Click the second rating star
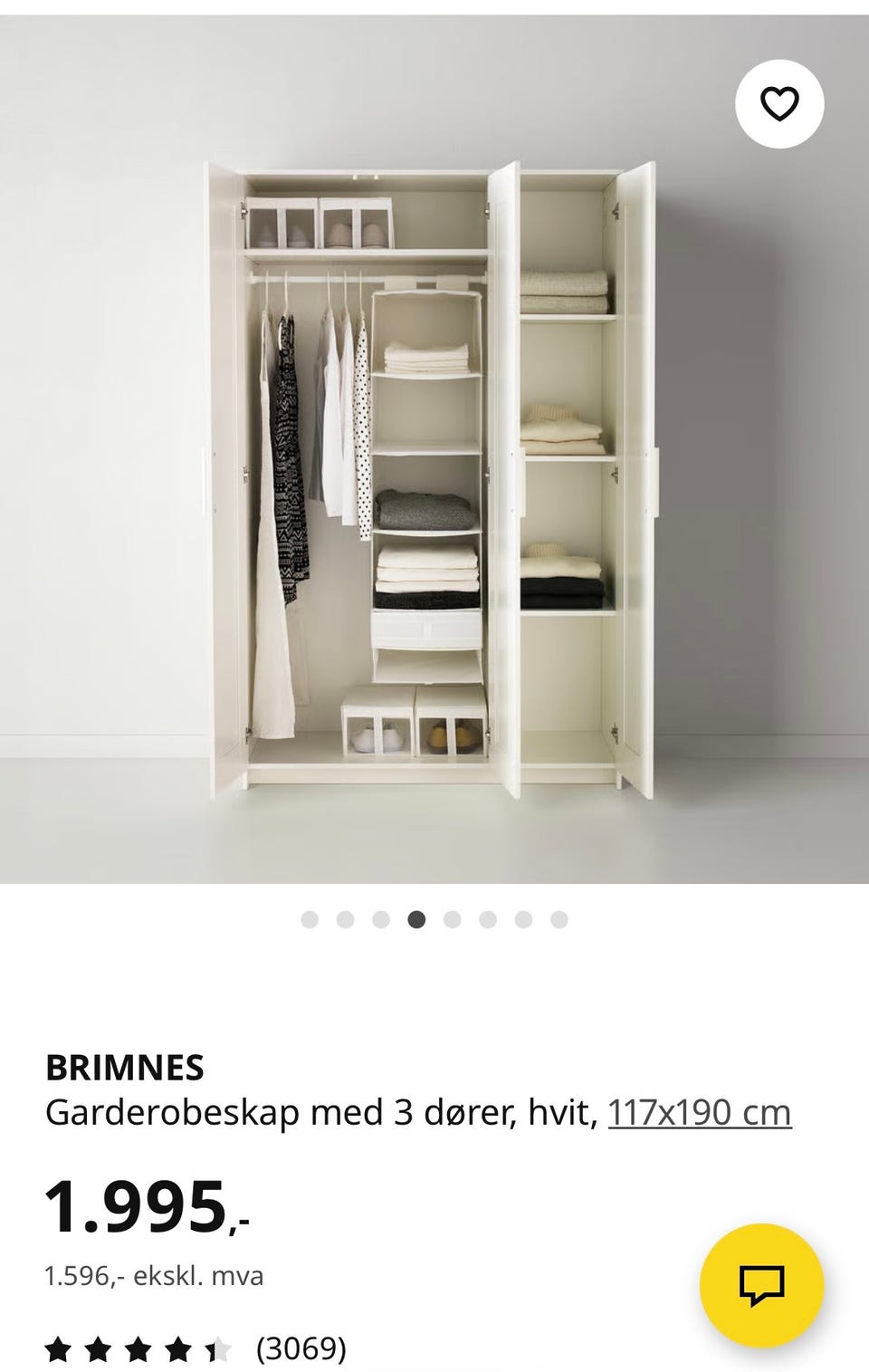The image size is (869, 1372). 97,1349
